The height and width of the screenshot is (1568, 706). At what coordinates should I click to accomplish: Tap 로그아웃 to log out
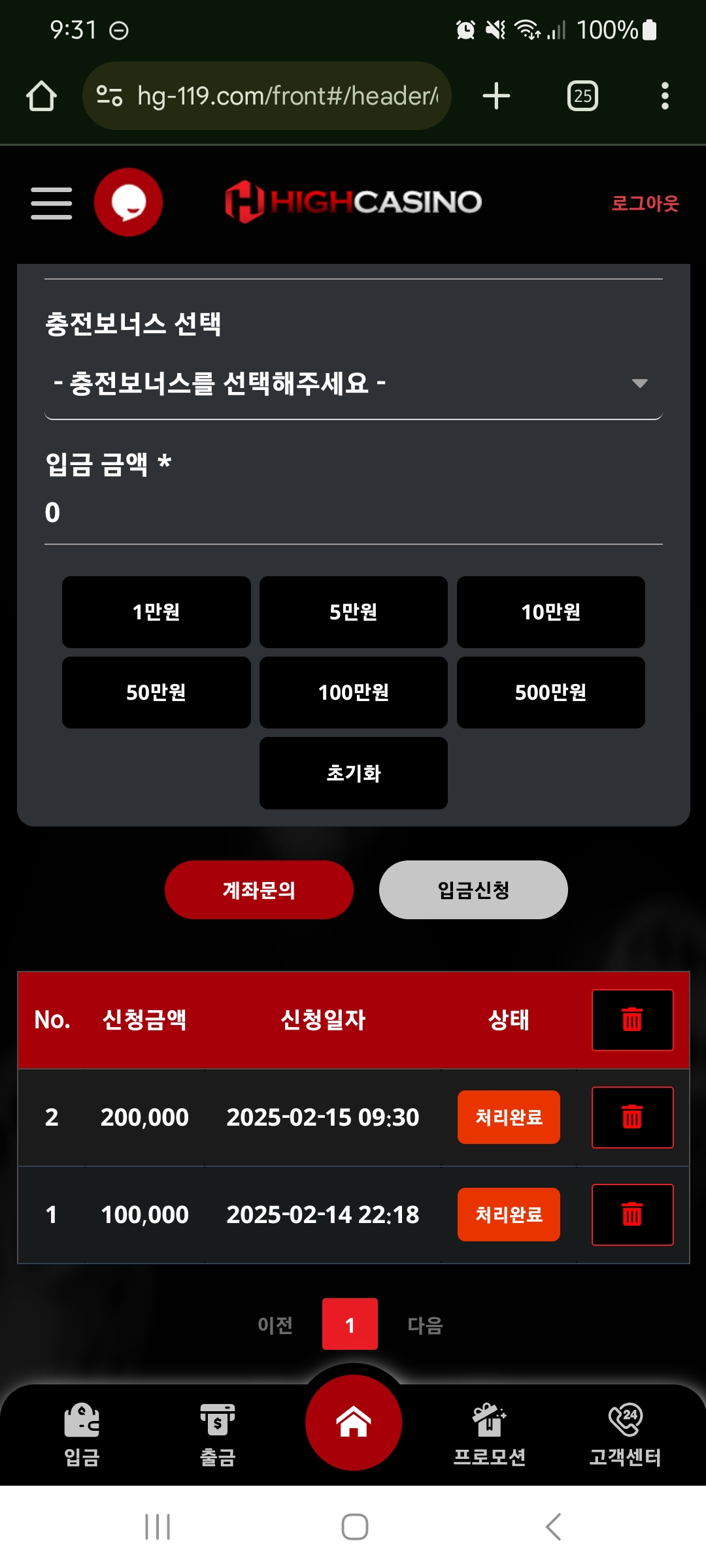pos(645,203)
